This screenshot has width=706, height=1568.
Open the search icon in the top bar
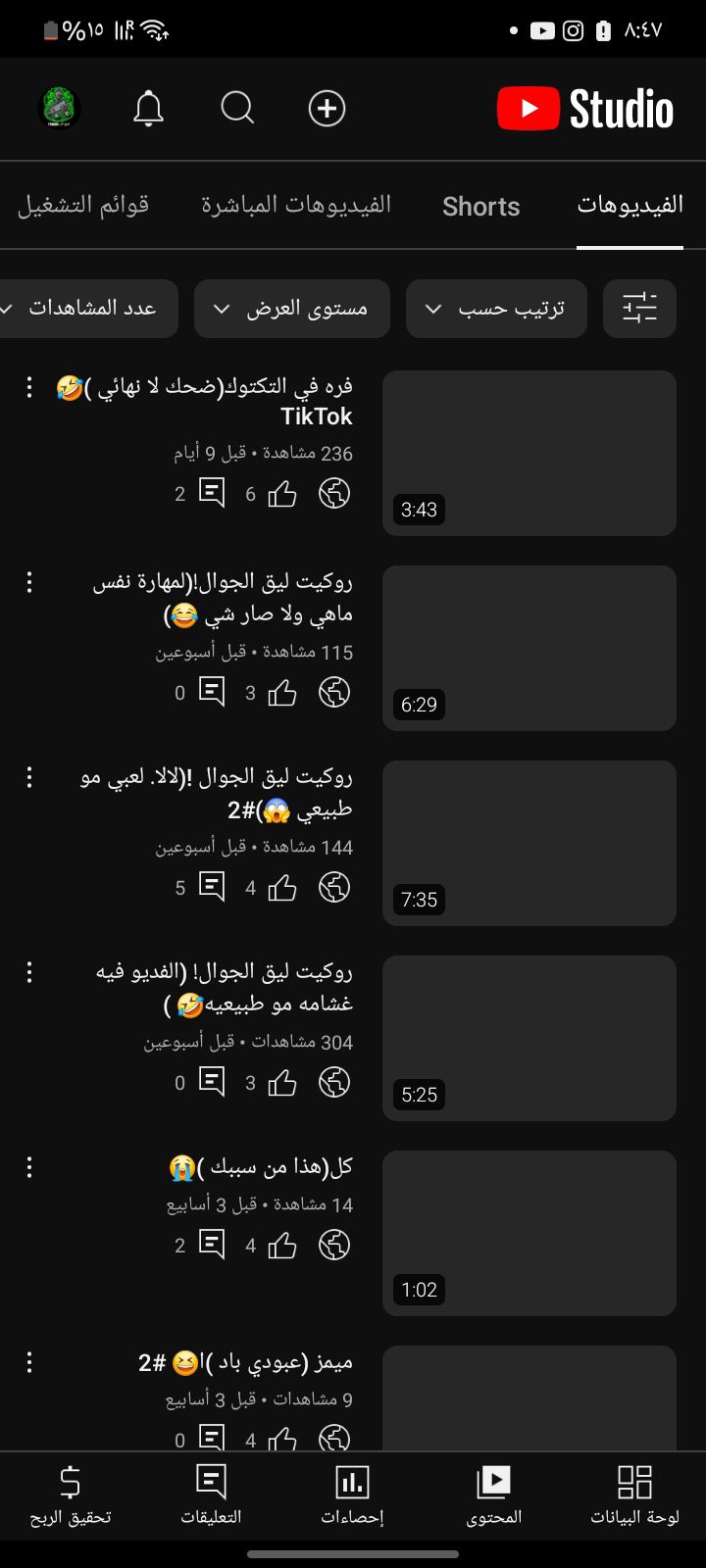(x=237, y=108)
